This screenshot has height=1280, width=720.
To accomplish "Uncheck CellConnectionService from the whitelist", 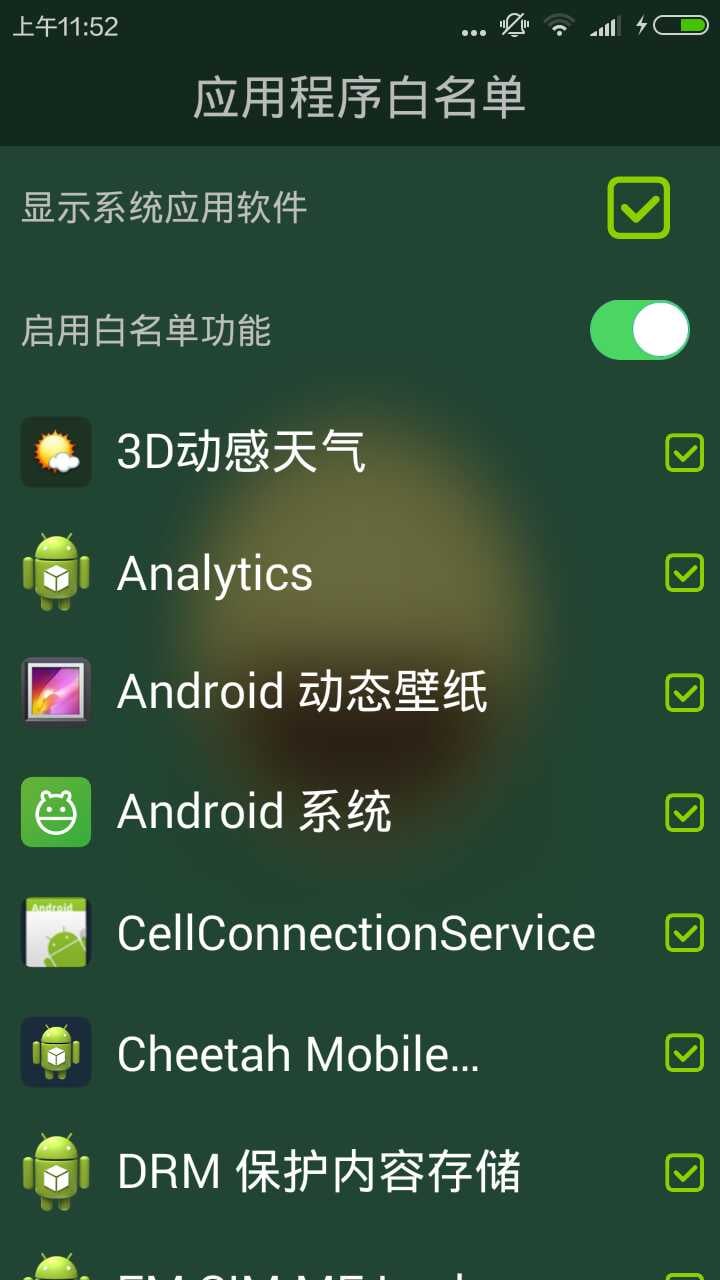I will (685, 933).
